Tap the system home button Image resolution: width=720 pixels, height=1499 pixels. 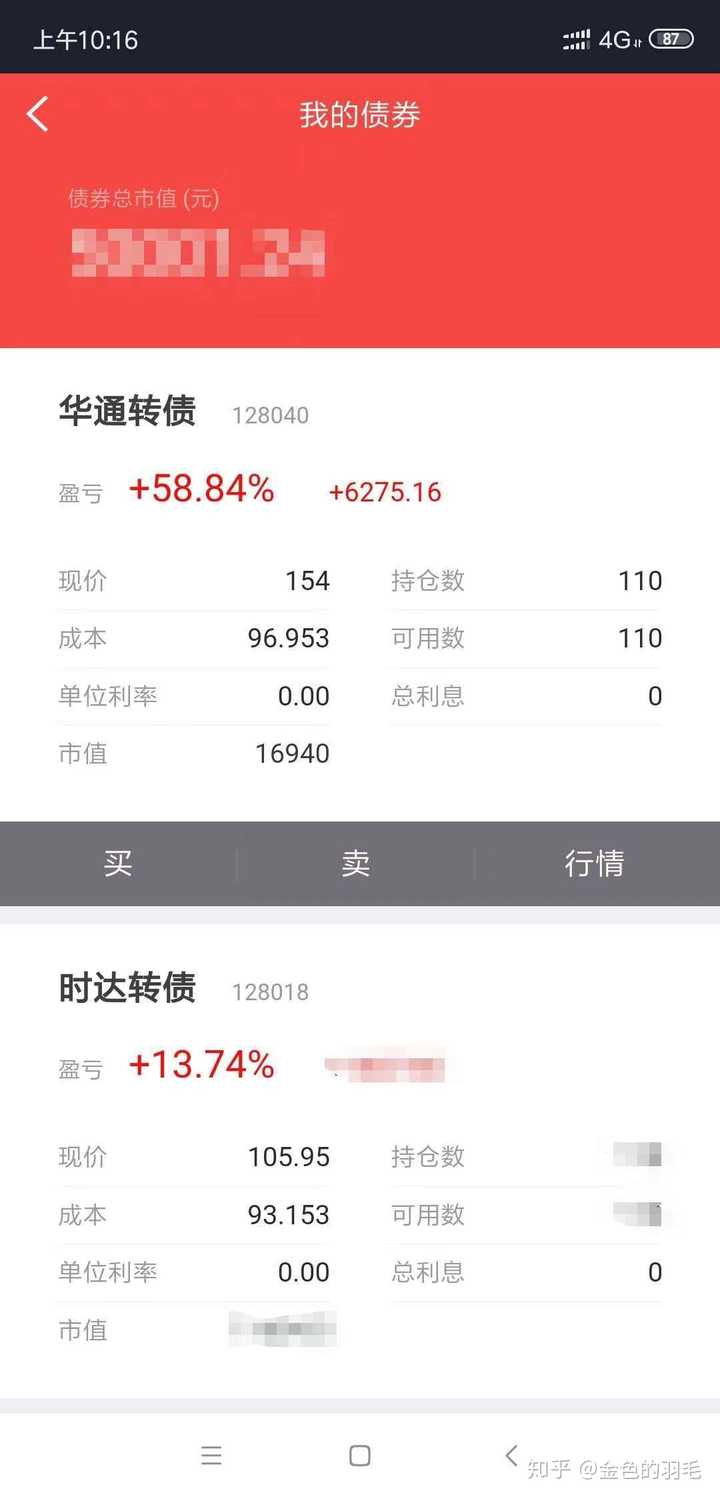(360, 1456)
